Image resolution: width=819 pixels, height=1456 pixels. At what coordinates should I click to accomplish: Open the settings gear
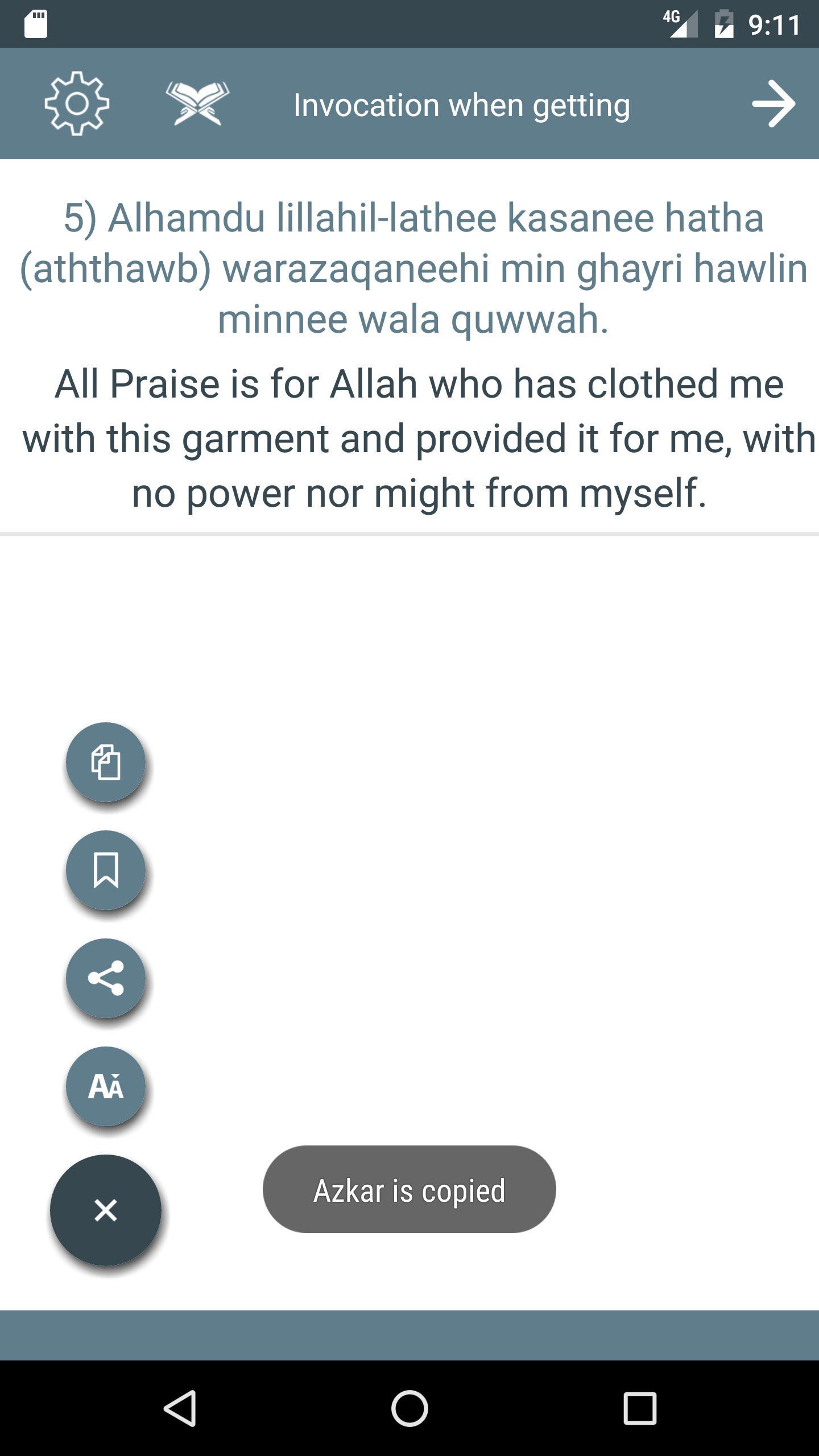(x=77, y=104)
